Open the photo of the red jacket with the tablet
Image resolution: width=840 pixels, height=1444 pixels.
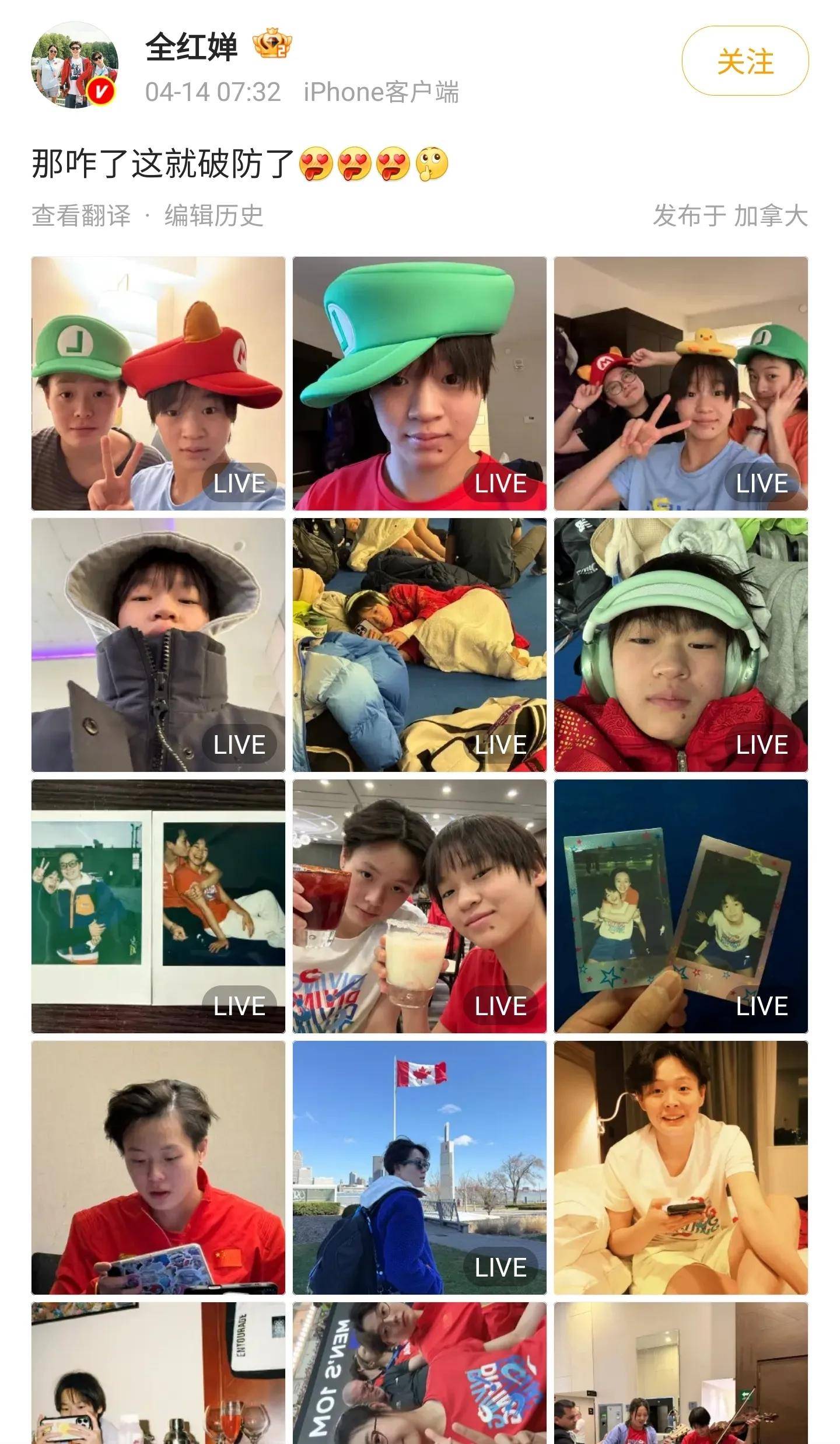click(x=158, y=1167)
